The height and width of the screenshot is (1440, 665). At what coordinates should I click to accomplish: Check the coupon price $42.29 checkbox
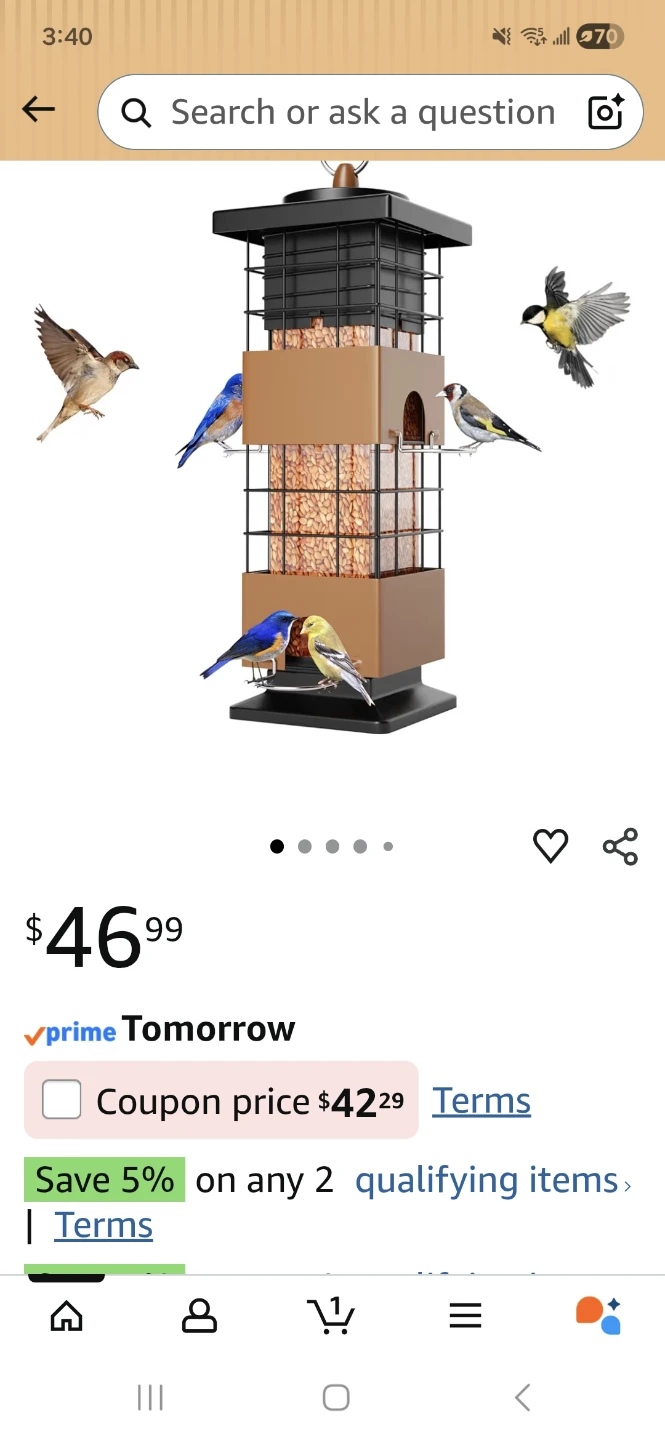(62, 1100)
